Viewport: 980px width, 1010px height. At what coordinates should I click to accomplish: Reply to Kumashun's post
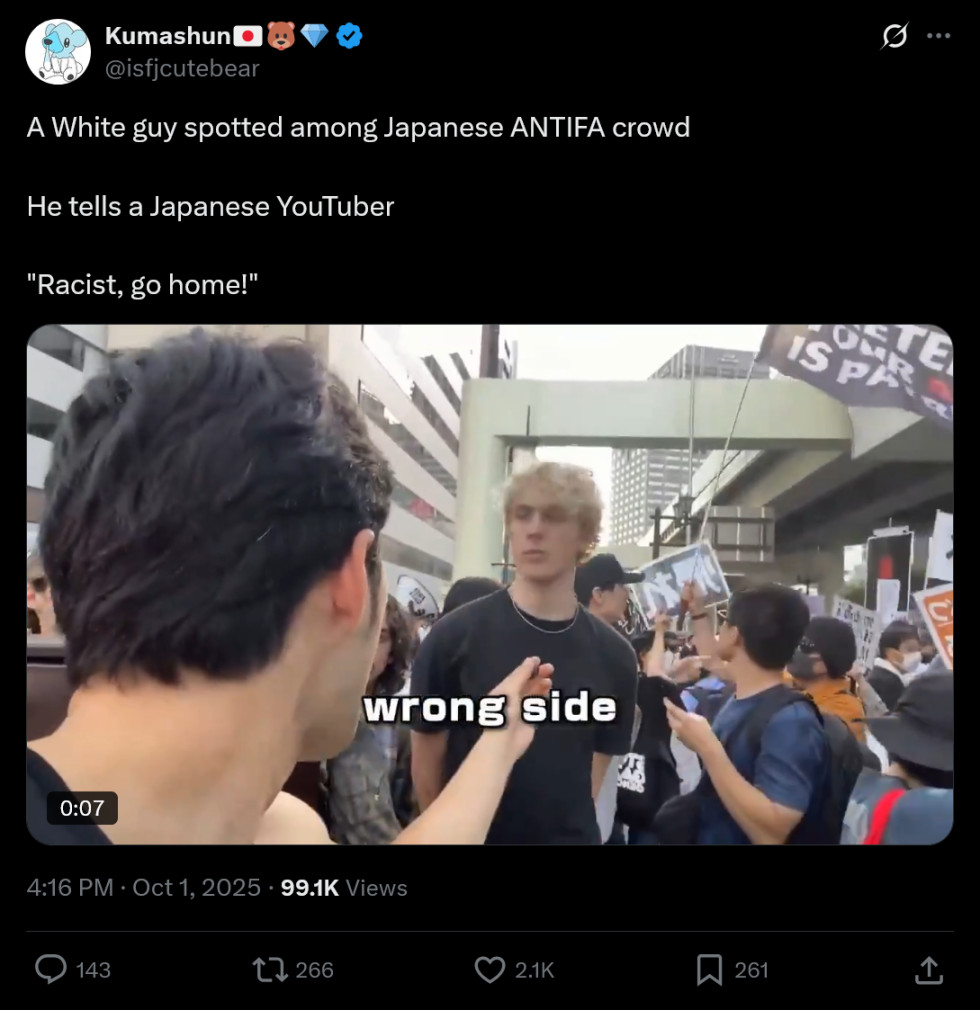(x=52, y=969)
